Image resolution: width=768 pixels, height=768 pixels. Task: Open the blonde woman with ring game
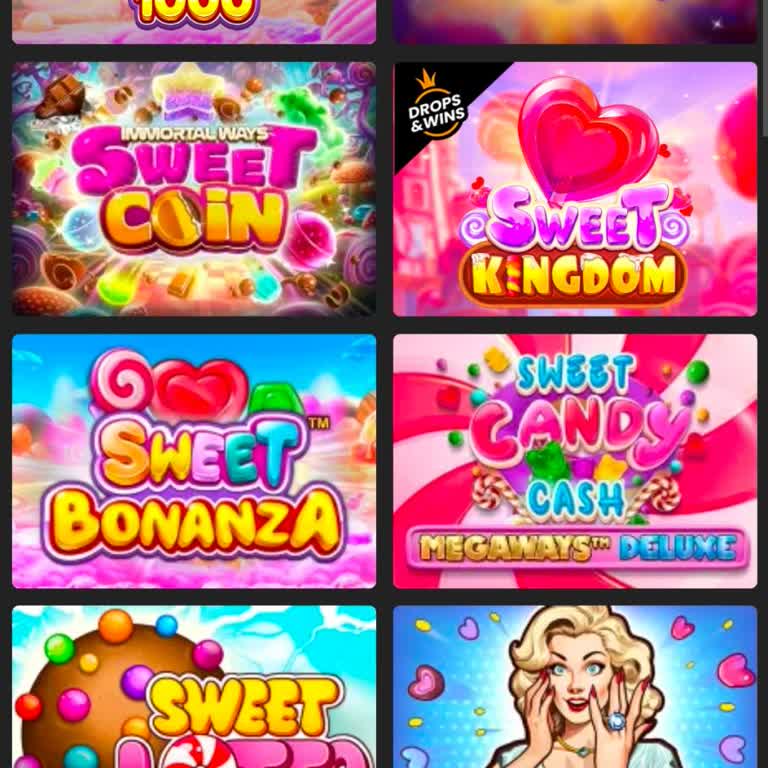pos(575,690)
